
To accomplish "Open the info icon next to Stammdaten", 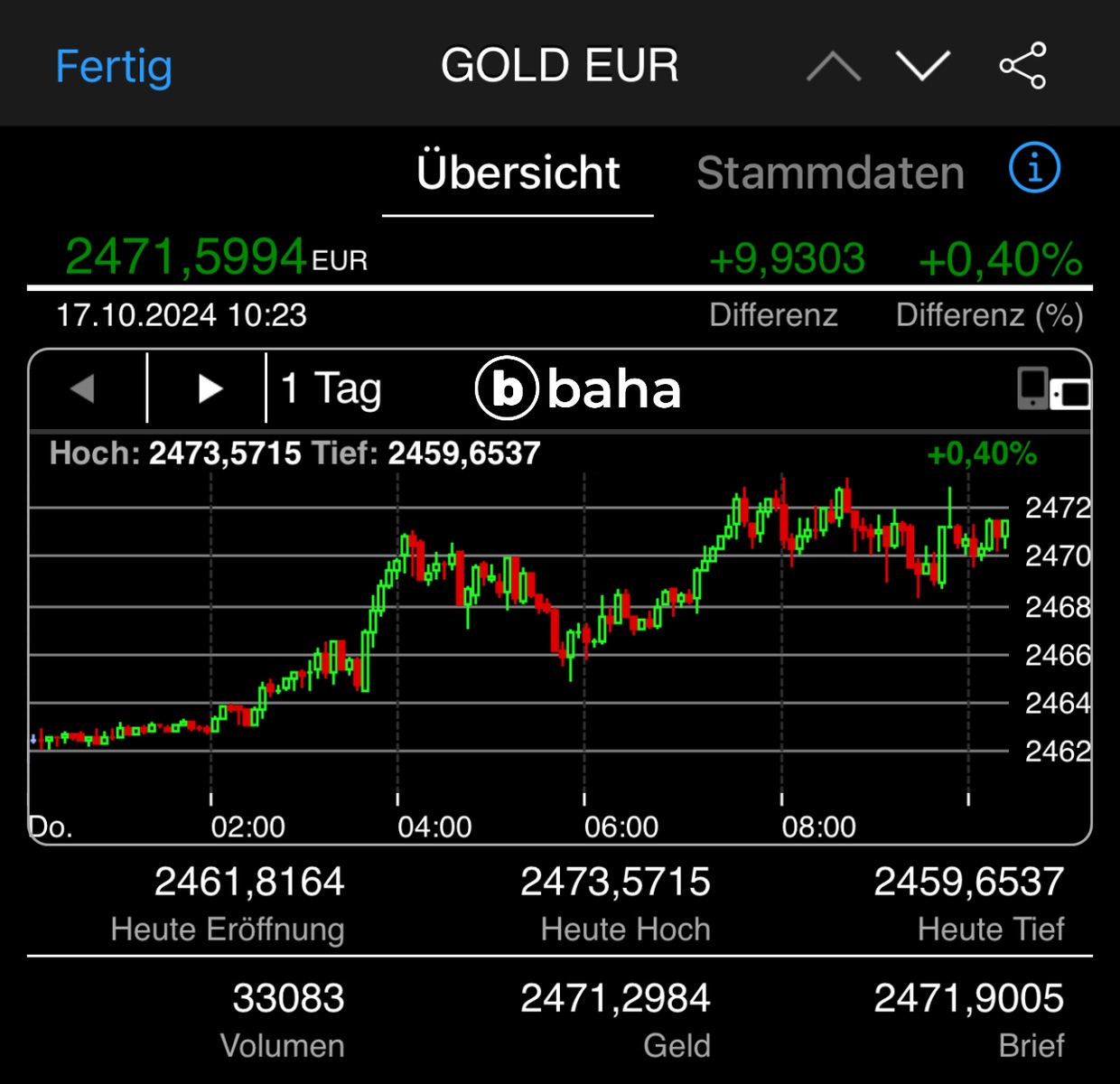I will 1034,168.
